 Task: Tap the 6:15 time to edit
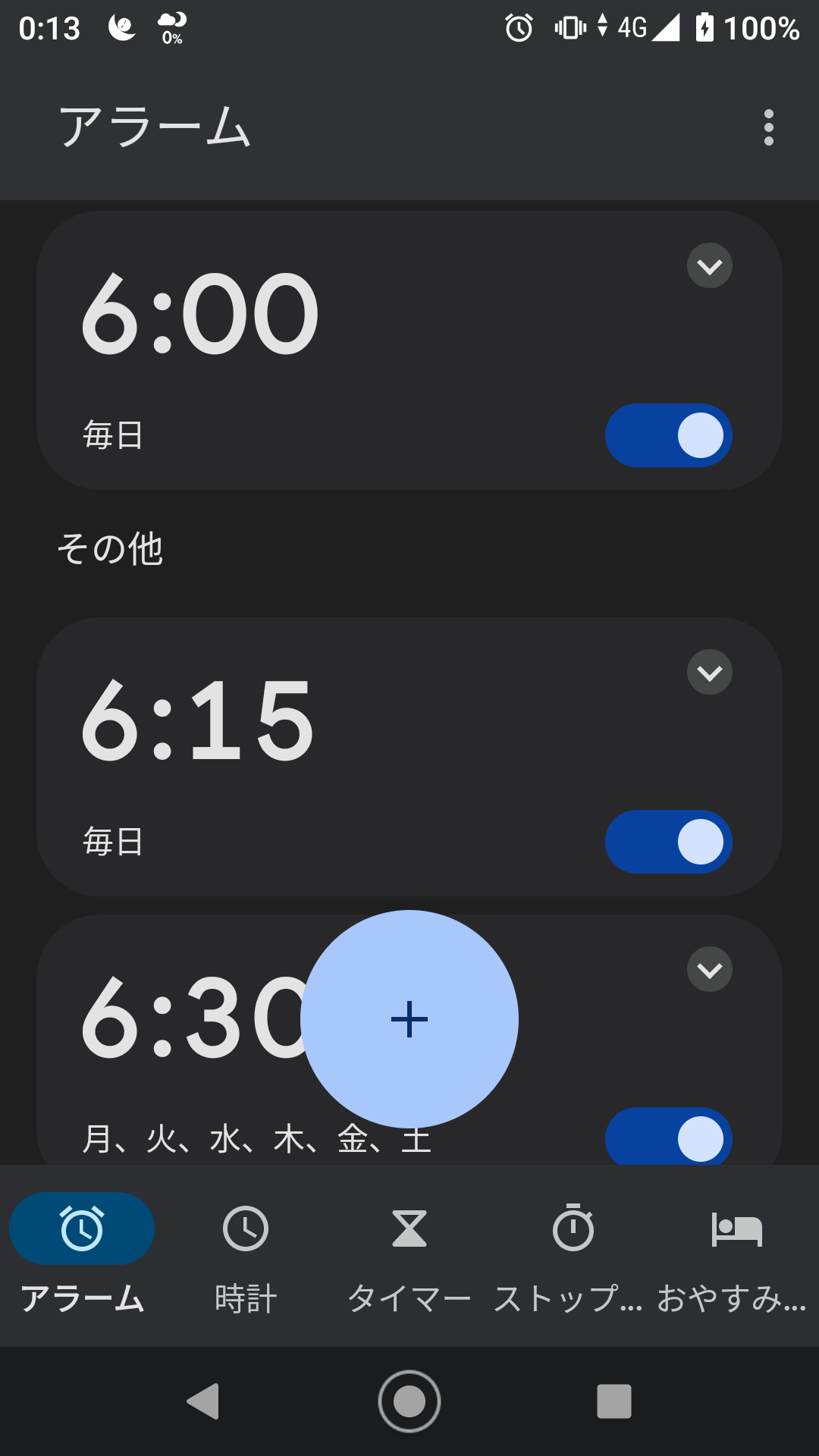[197, 720]
